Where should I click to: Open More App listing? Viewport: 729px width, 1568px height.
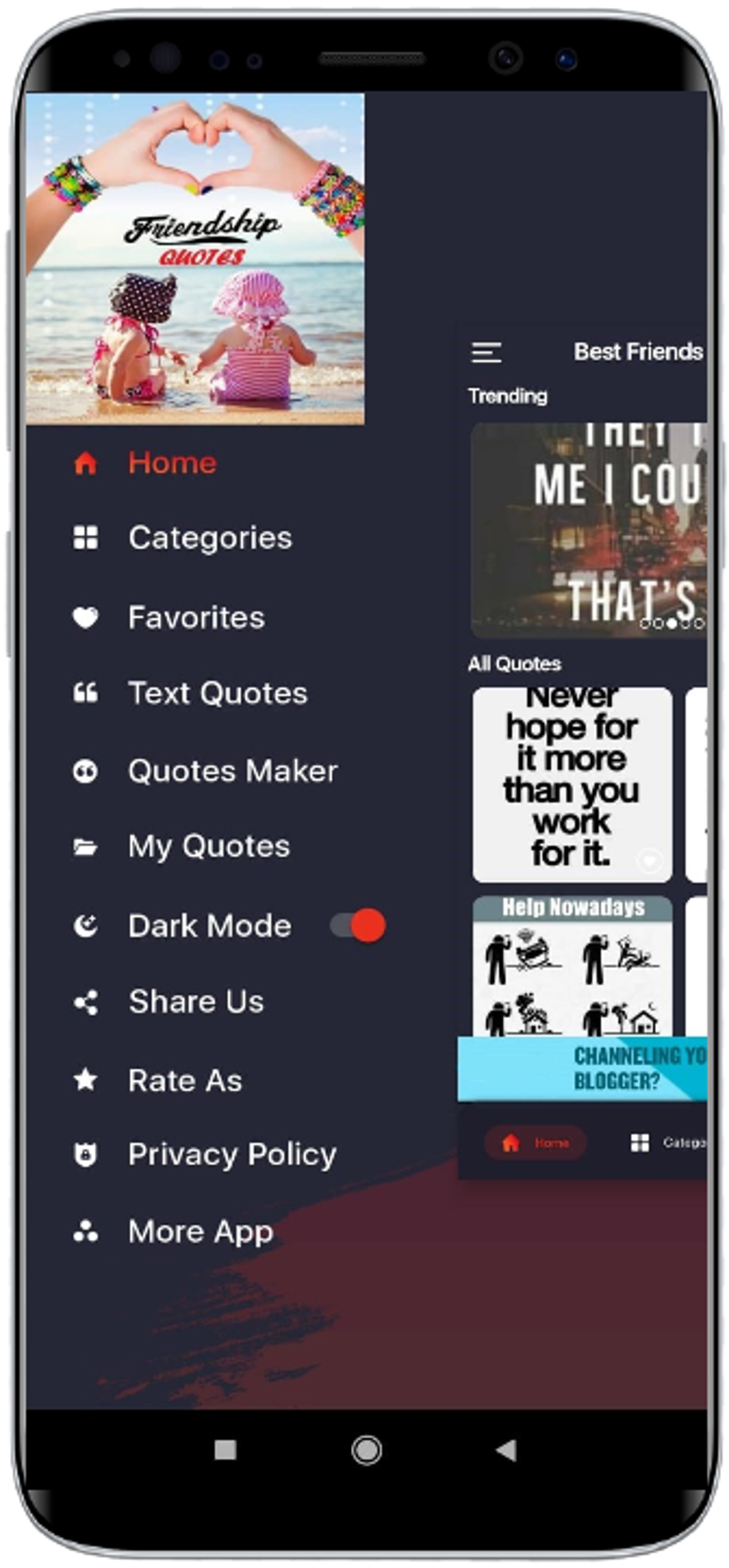[x=200, y=1232]
